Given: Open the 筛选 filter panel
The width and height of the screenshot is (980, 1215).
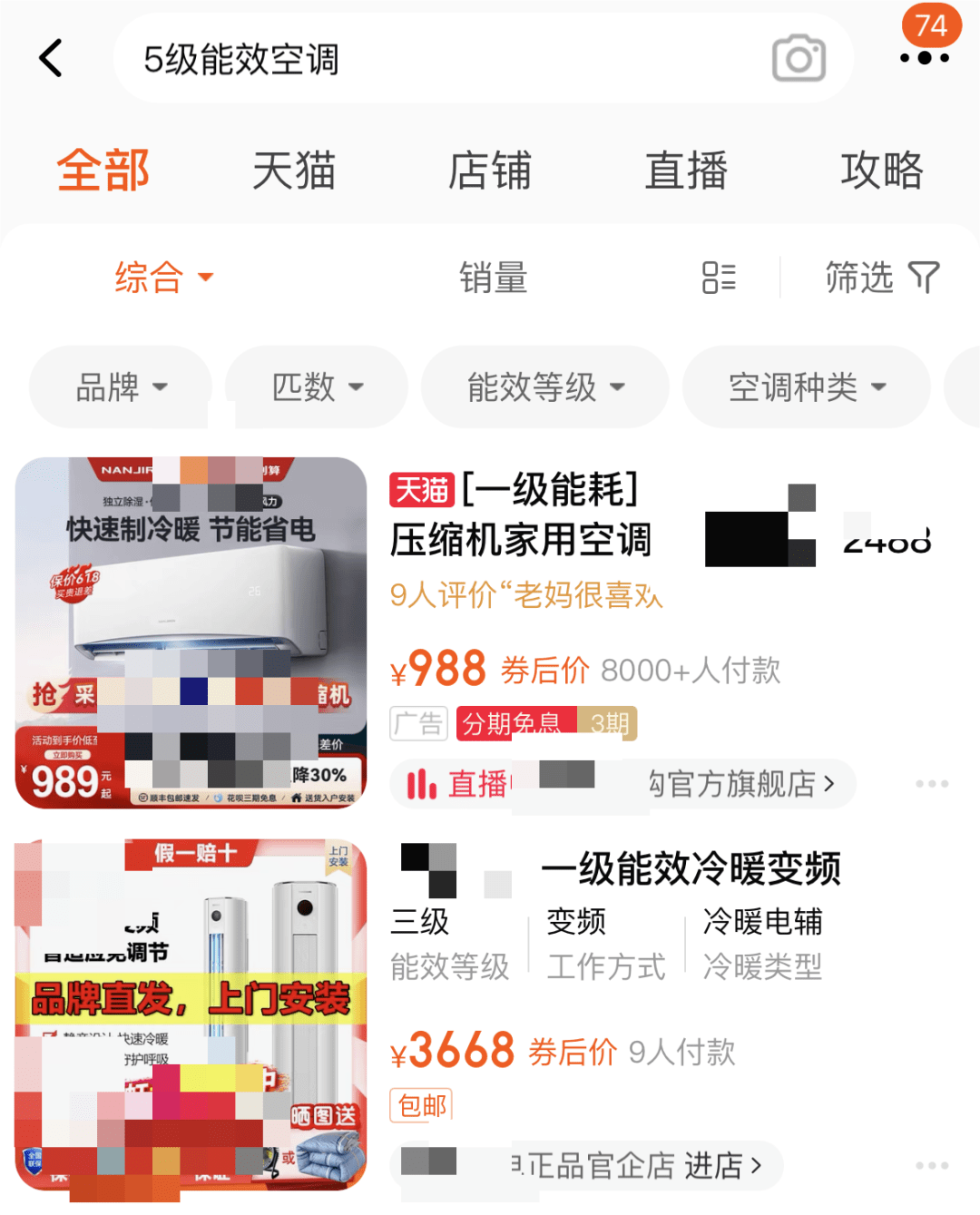Looking at the screenshot, I should (x=881, y=278).
